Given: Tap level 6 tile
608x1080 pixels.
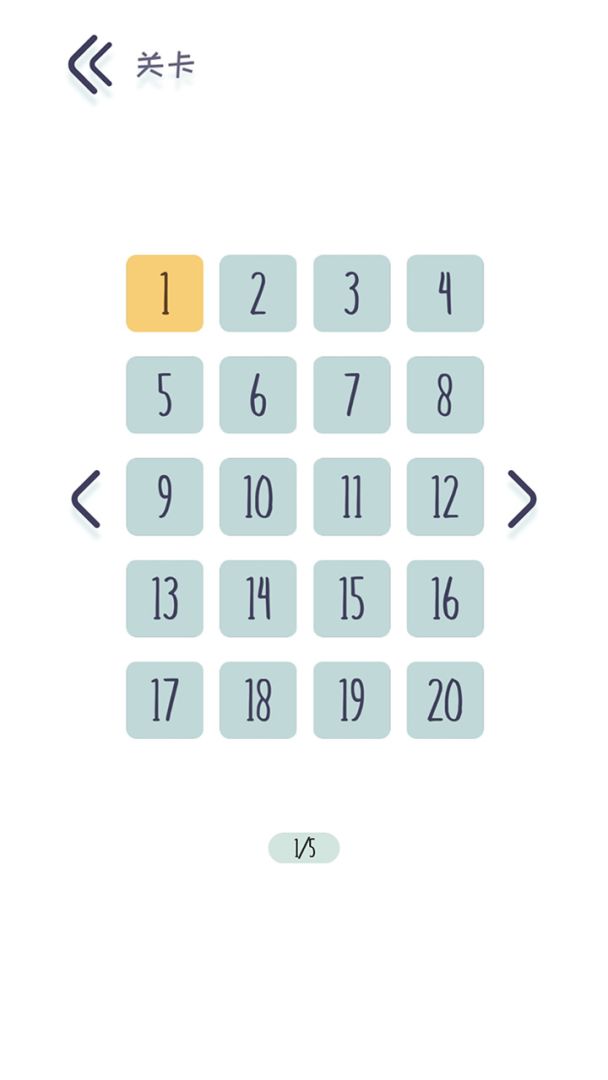Looking at the screenshot, I should (x=258, y=395).
